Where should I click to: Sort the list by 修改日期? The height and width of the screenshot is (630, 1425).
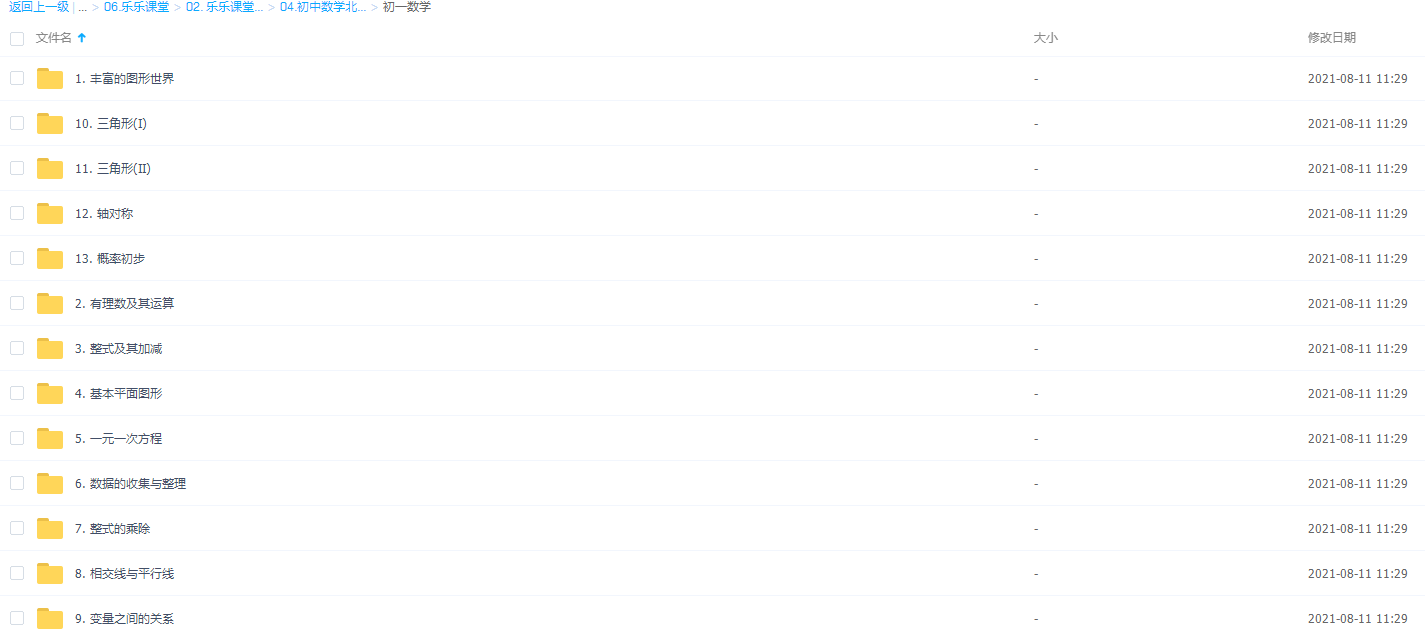tap(1331, 38)
